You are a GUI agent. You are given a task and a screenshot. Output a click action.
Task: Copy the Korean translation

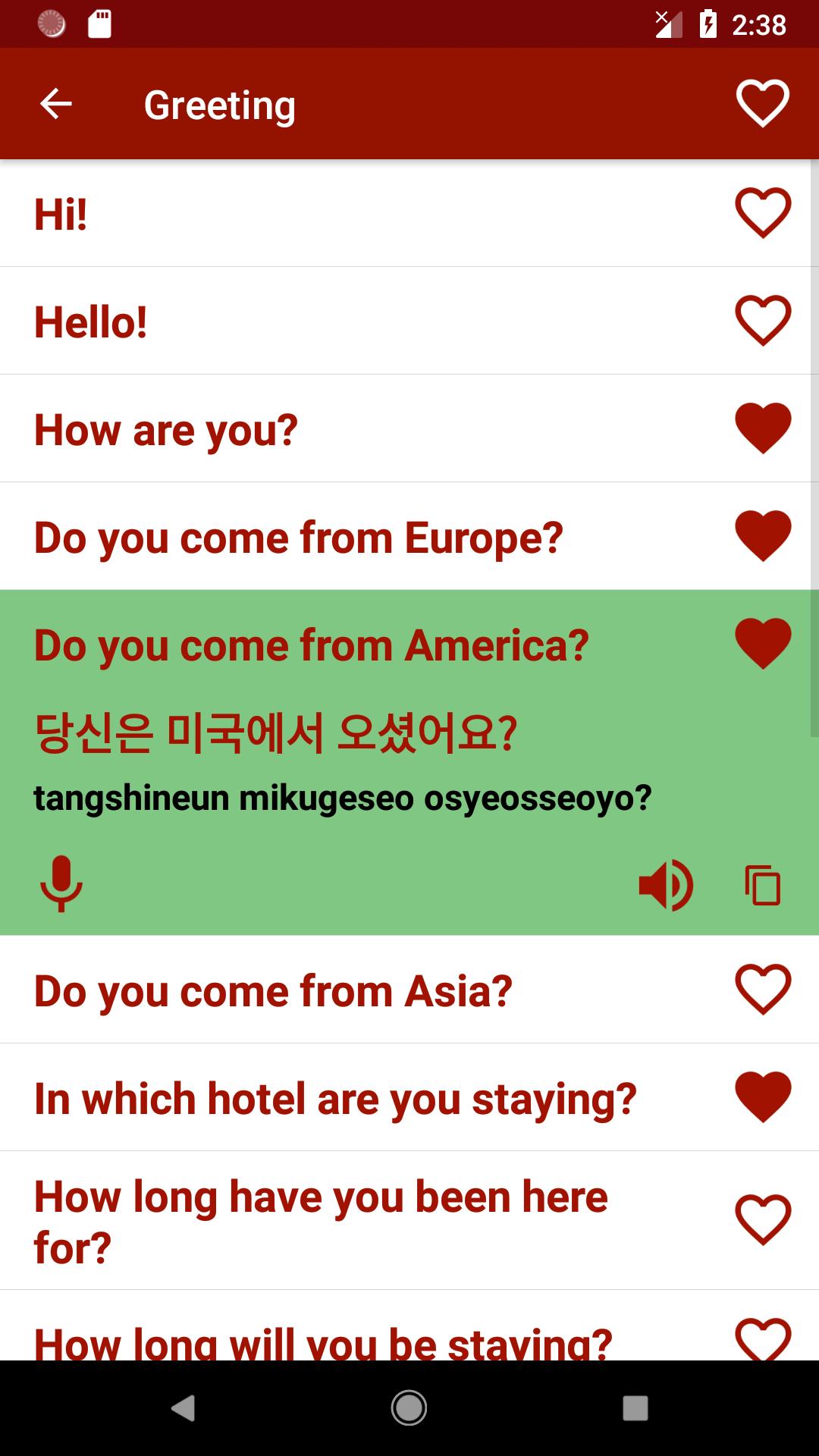click(x=762, y=885)
